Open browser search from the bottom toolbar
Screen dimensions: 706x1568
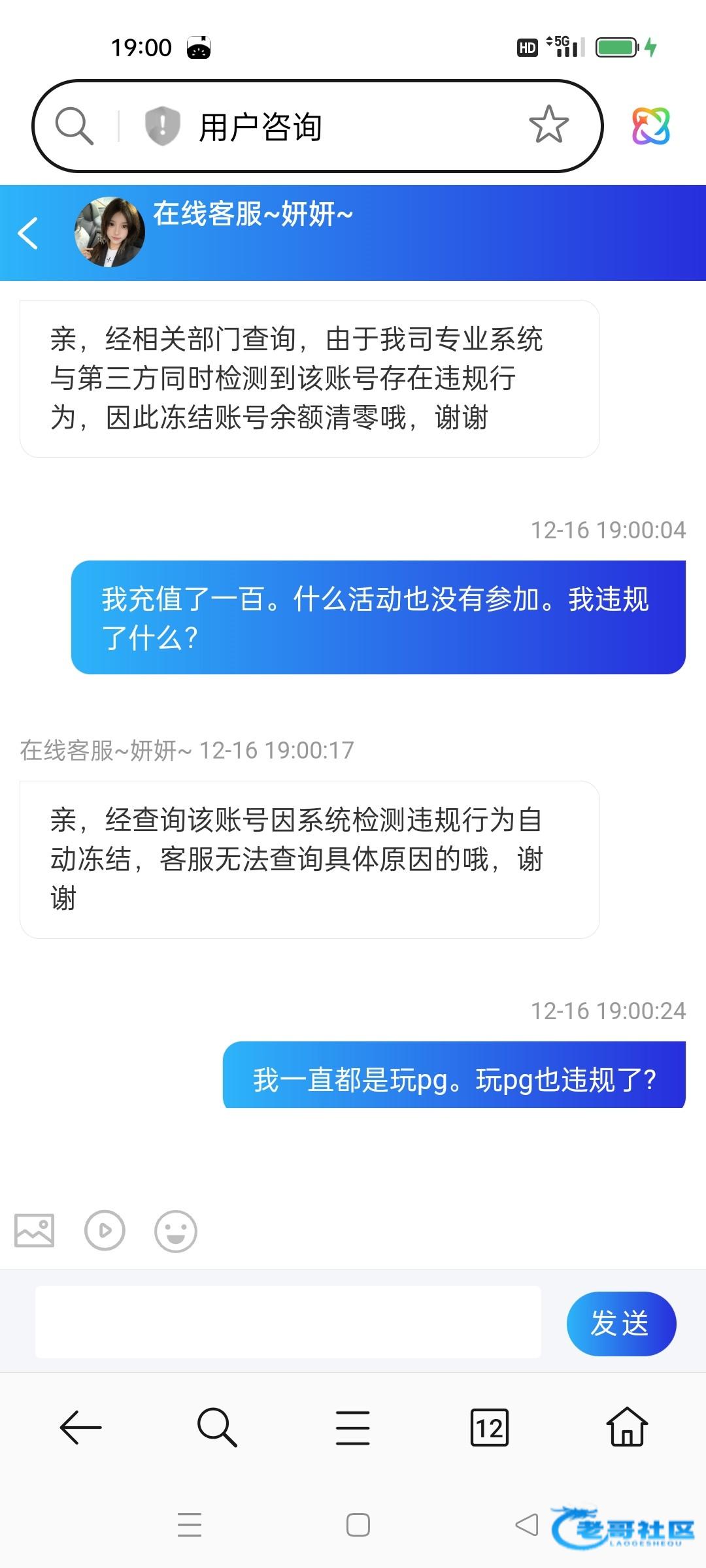tap(216, 1428)
